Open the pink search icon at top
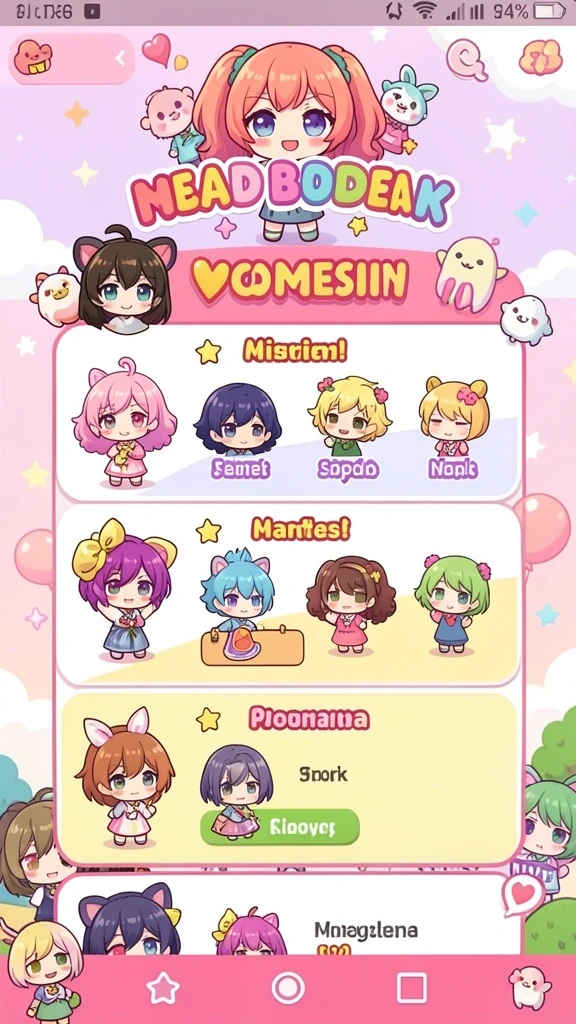 click(x=467, y=61)
